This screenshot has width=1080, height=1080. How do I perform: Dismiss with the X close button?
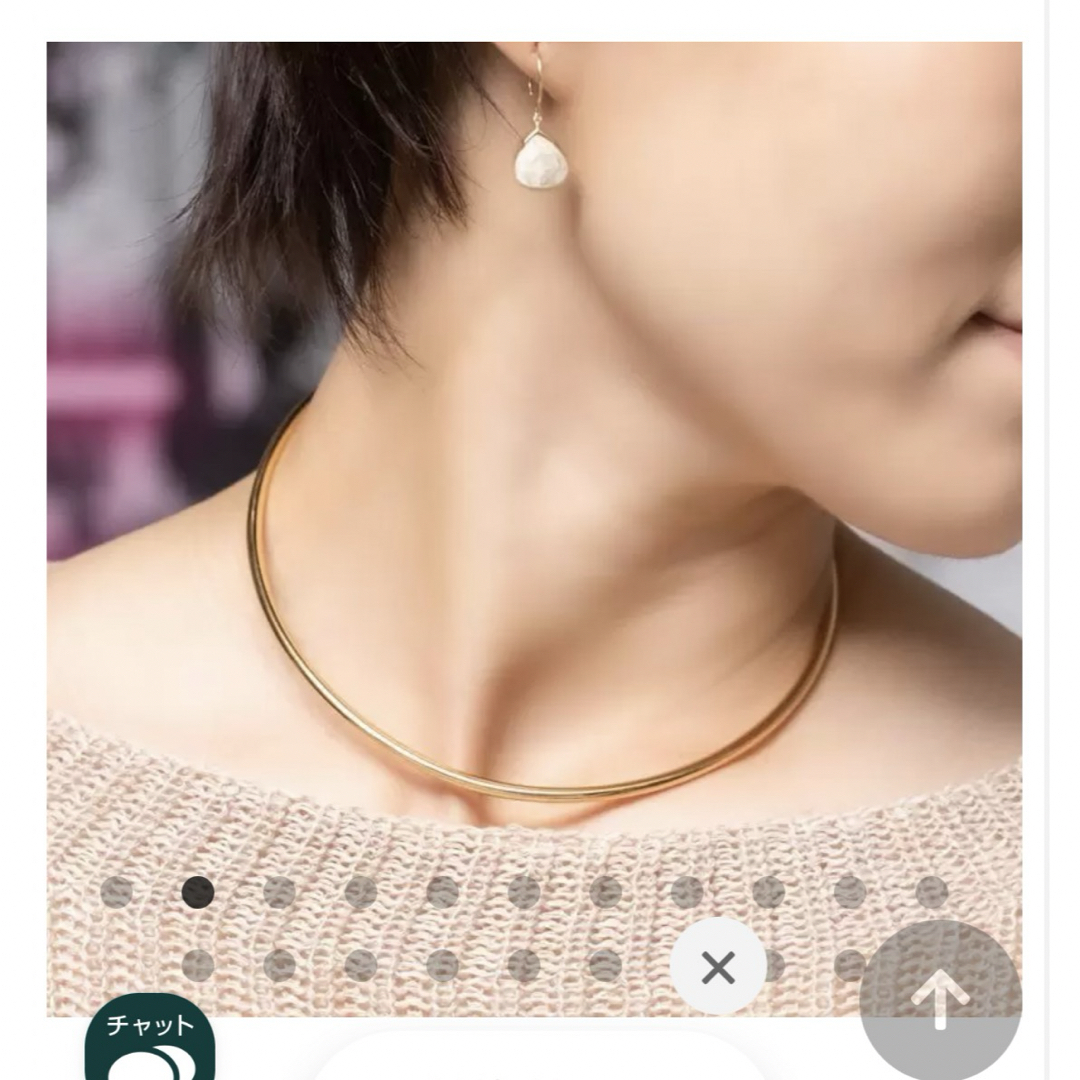(x=718, y=967)
